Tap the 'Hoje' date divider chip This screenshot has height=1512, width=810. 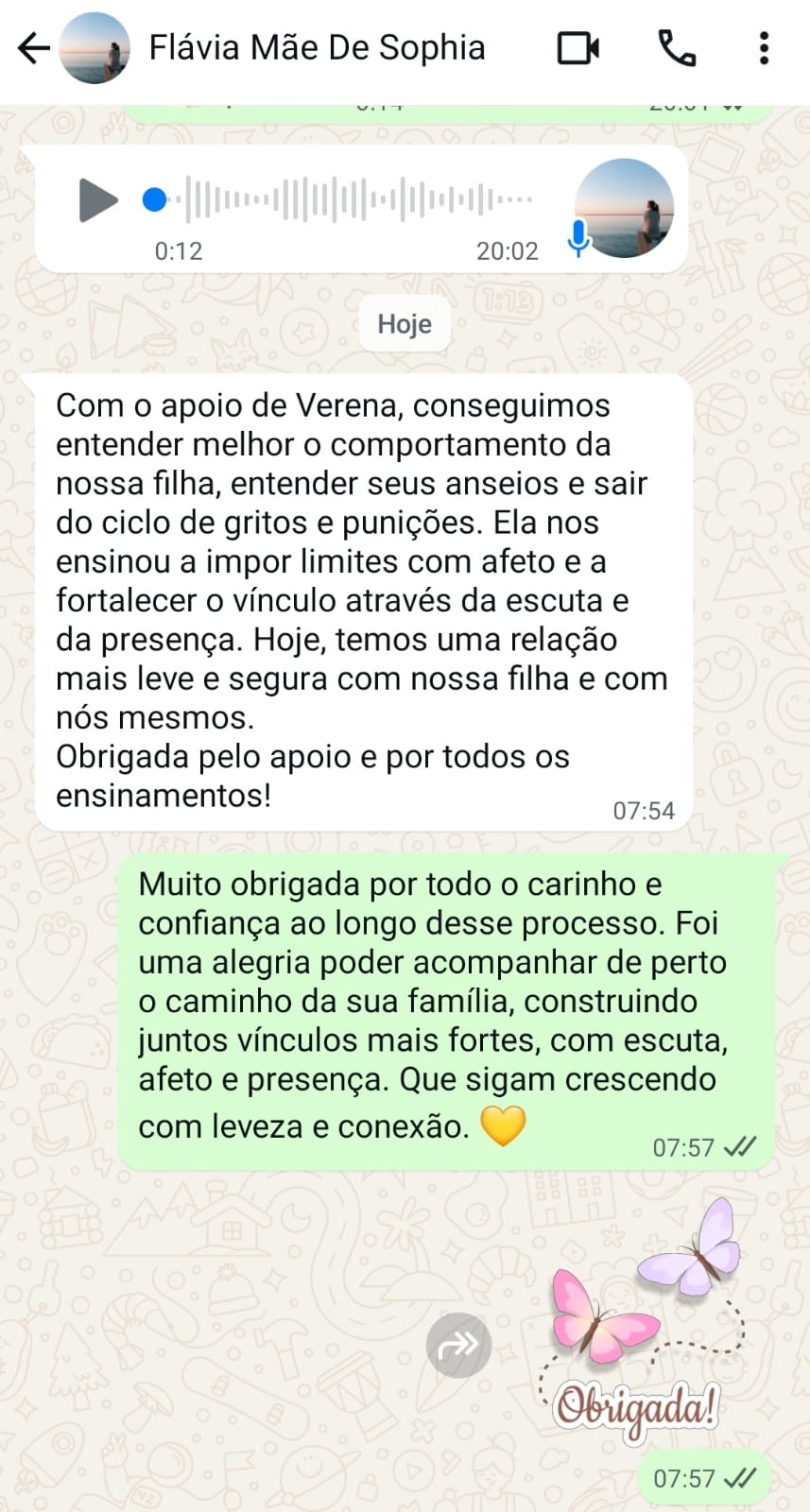[405, 323]
